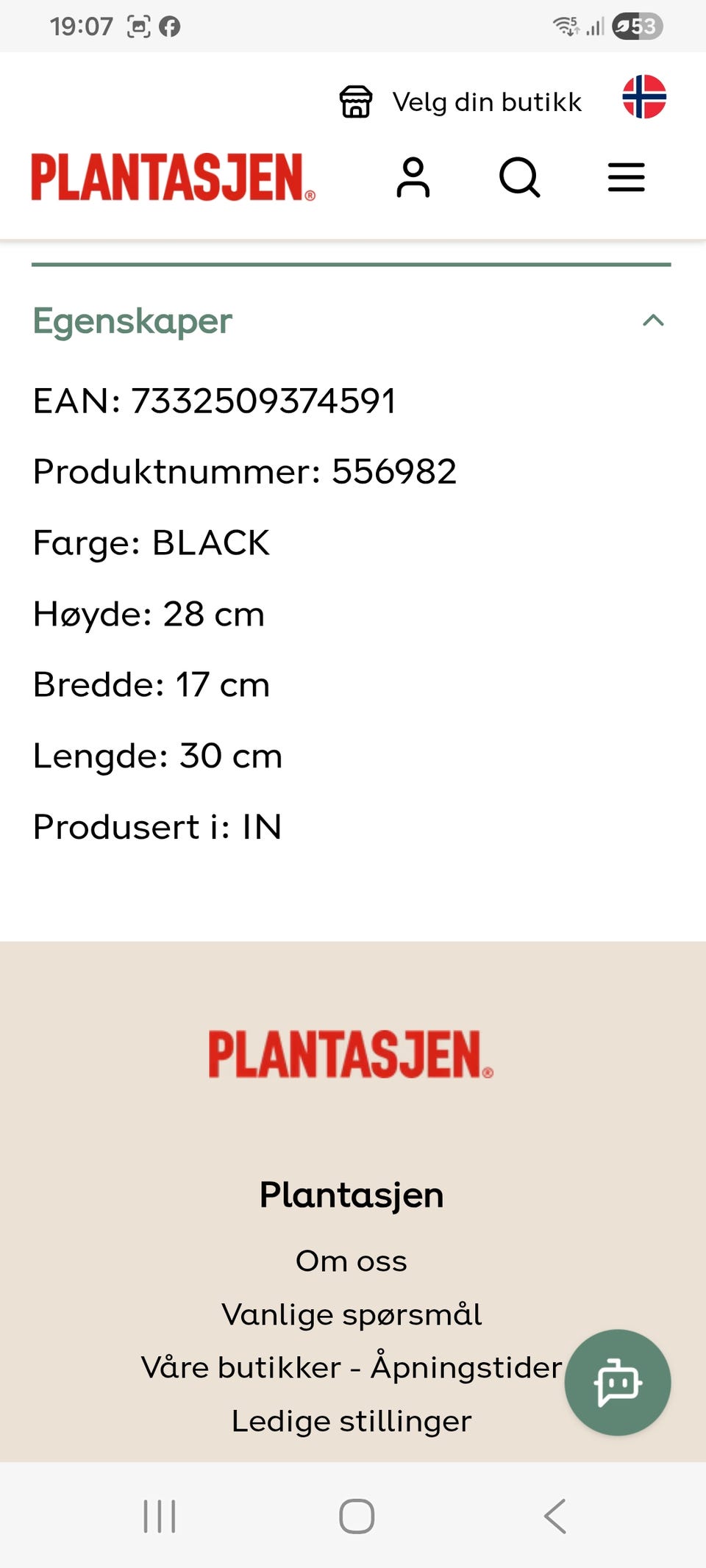This screenshot has height=1568, width=706.
Task: Tap Velg din butikk to choose store
Action: point(487,101)
